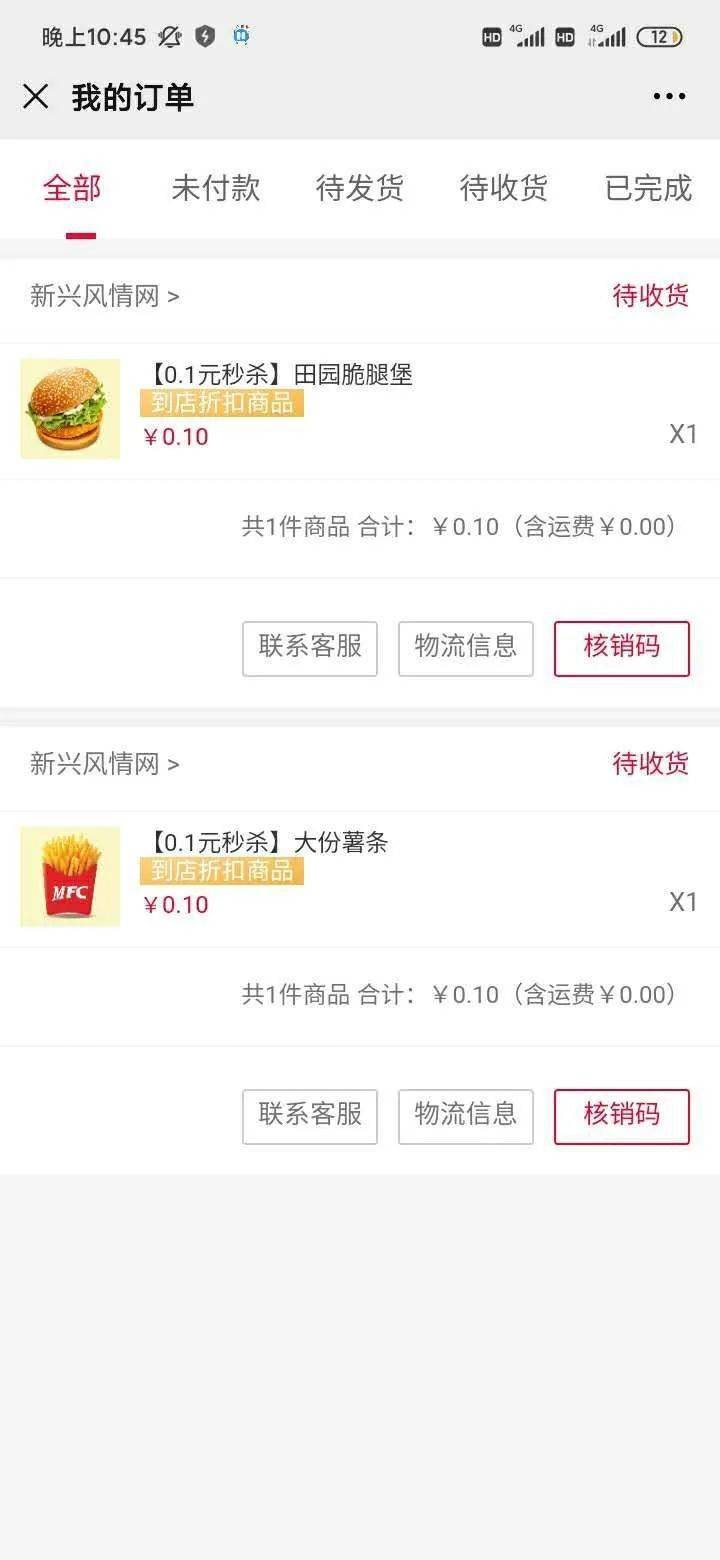Check 物流信息 for the 田园脆腿堡 order
This screenshot has height=1560, width=720.
466,648
